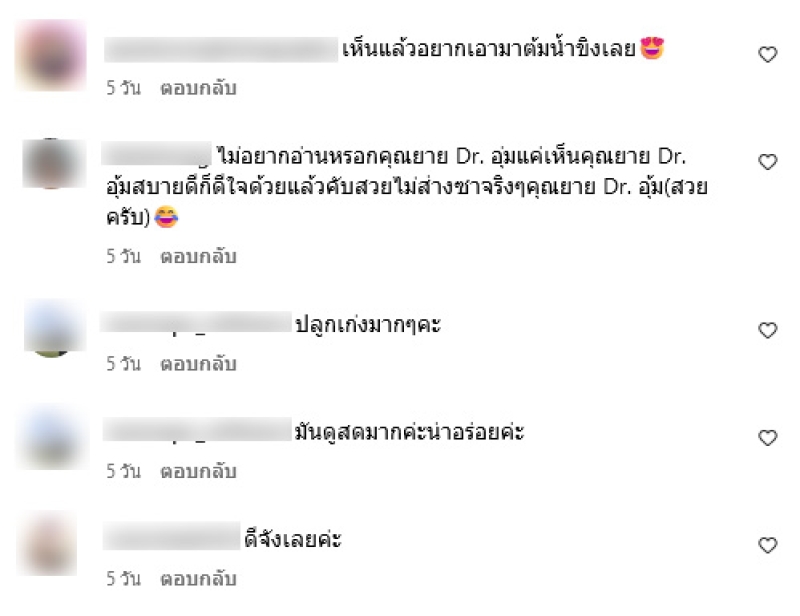
Task: Reply to the คุณยาย Dr. อุ้ม comment
Action: pos(198,256)
